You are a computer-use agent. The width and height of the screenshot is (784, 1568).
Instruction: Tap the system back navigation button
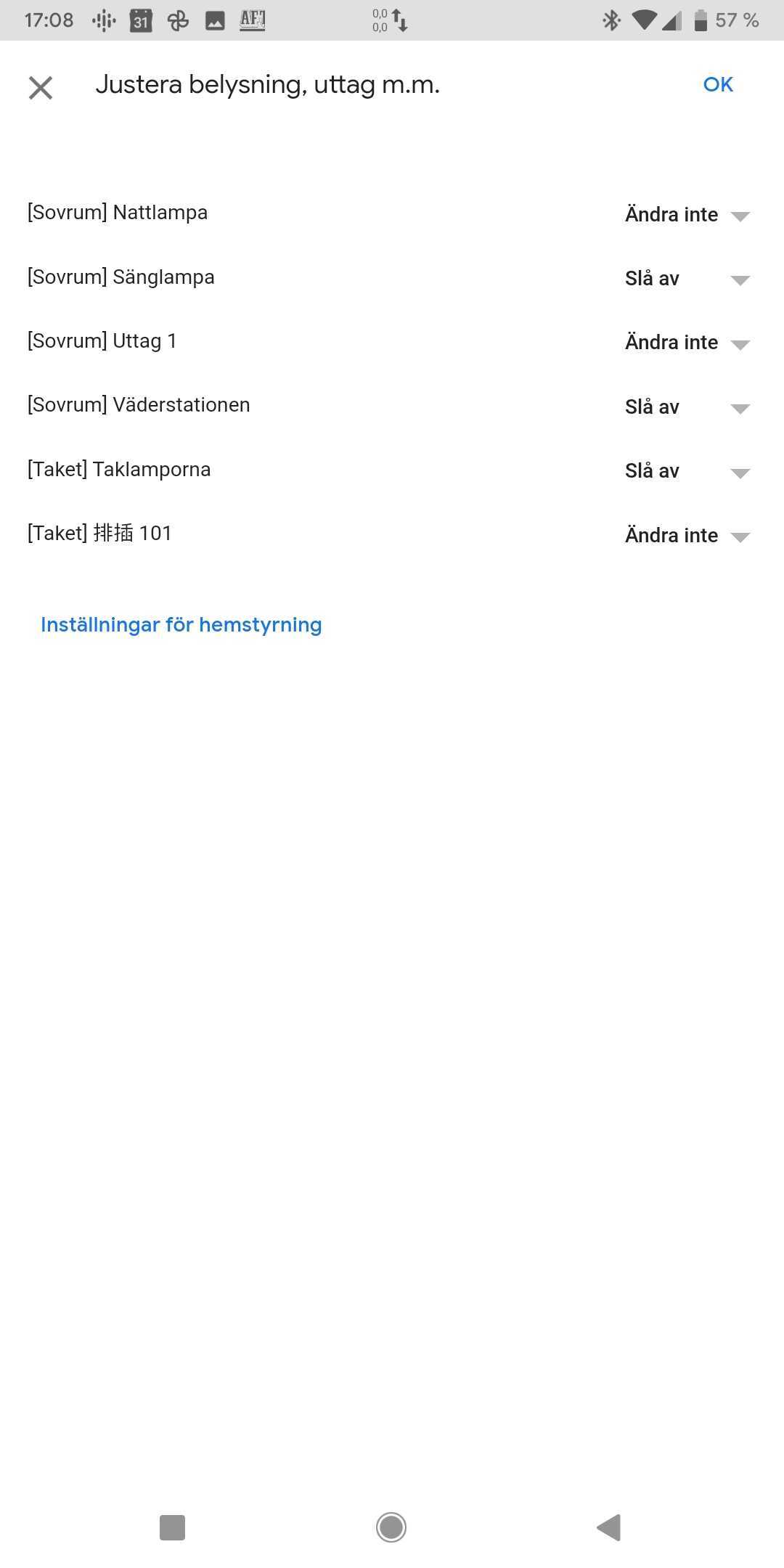tap(609, 1527)
